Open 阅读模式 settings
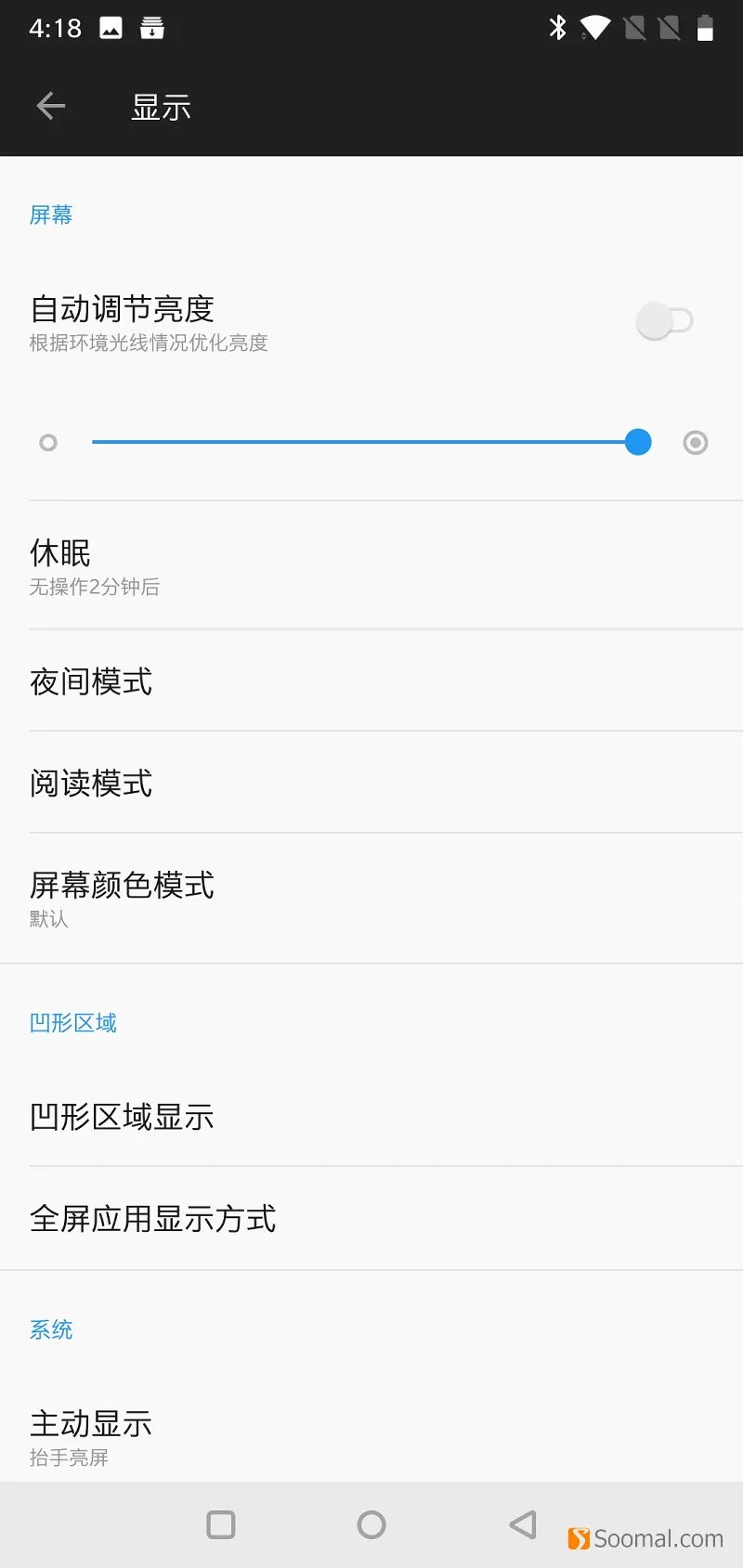The height and width of the screenshot is (1568, 743). click(x=371, y=783)
